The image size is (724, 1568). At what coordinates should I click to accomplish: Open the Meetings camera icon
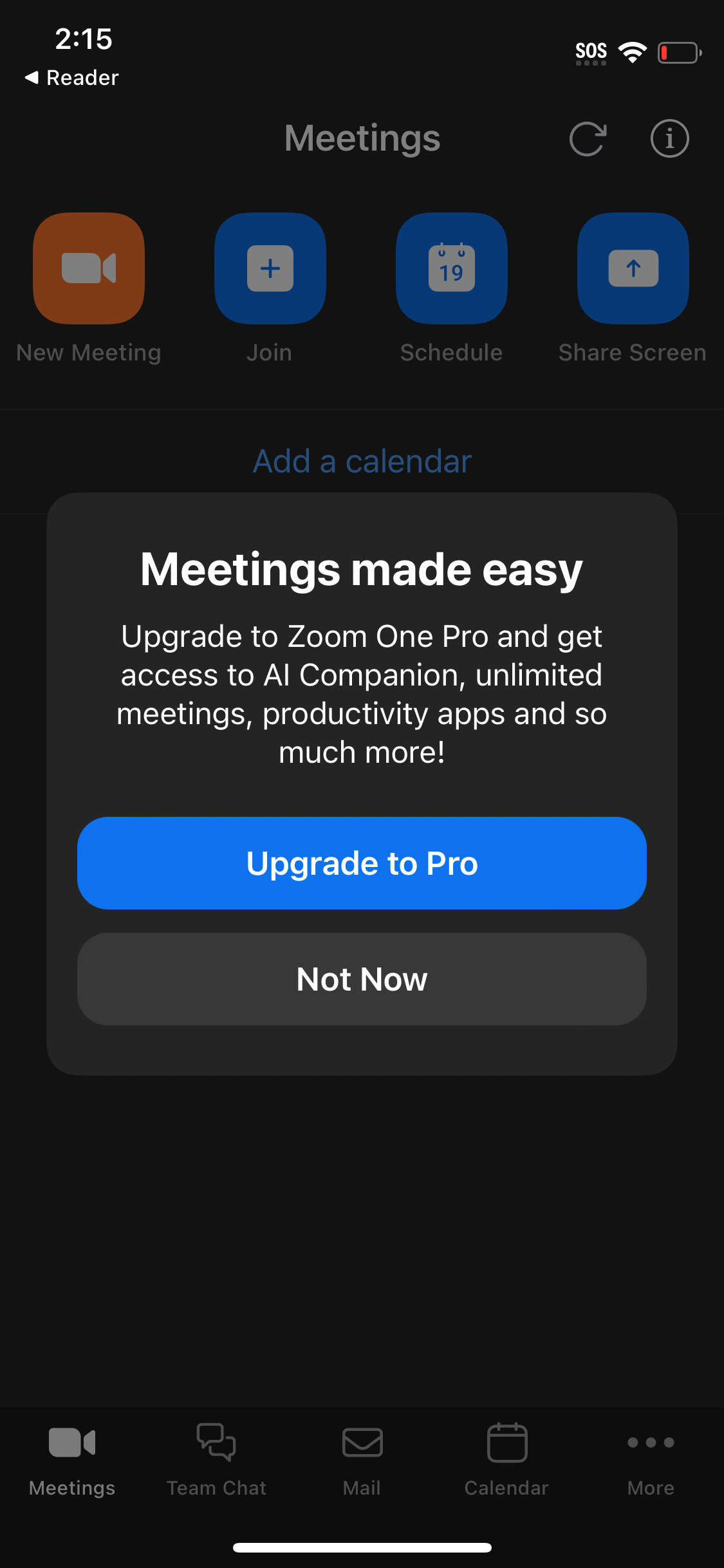pos(72,1442)
